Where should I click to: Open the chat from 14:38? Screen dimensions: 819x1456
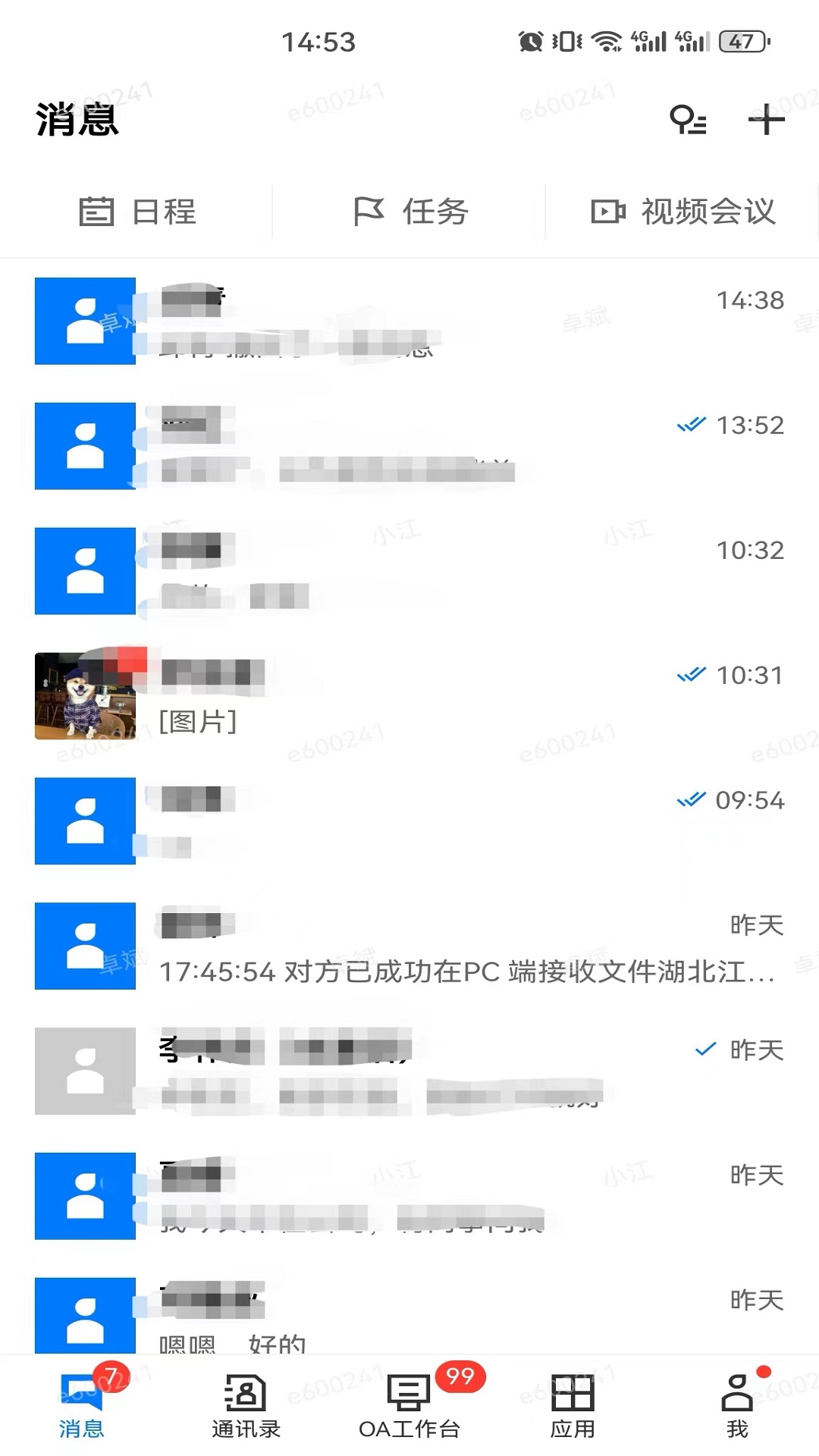coord(409,321)
